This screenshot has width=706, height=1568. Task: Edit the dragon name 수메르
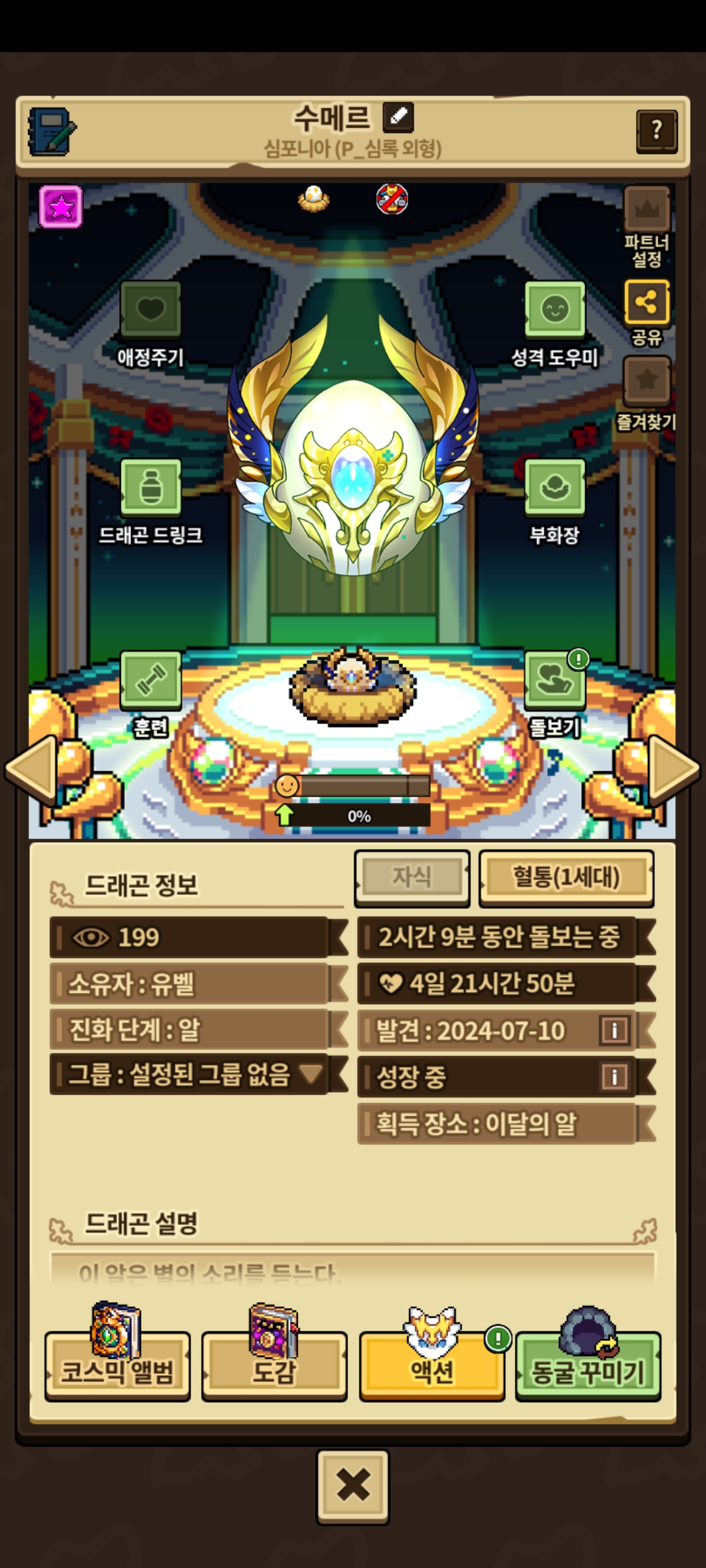click(398, 117)
